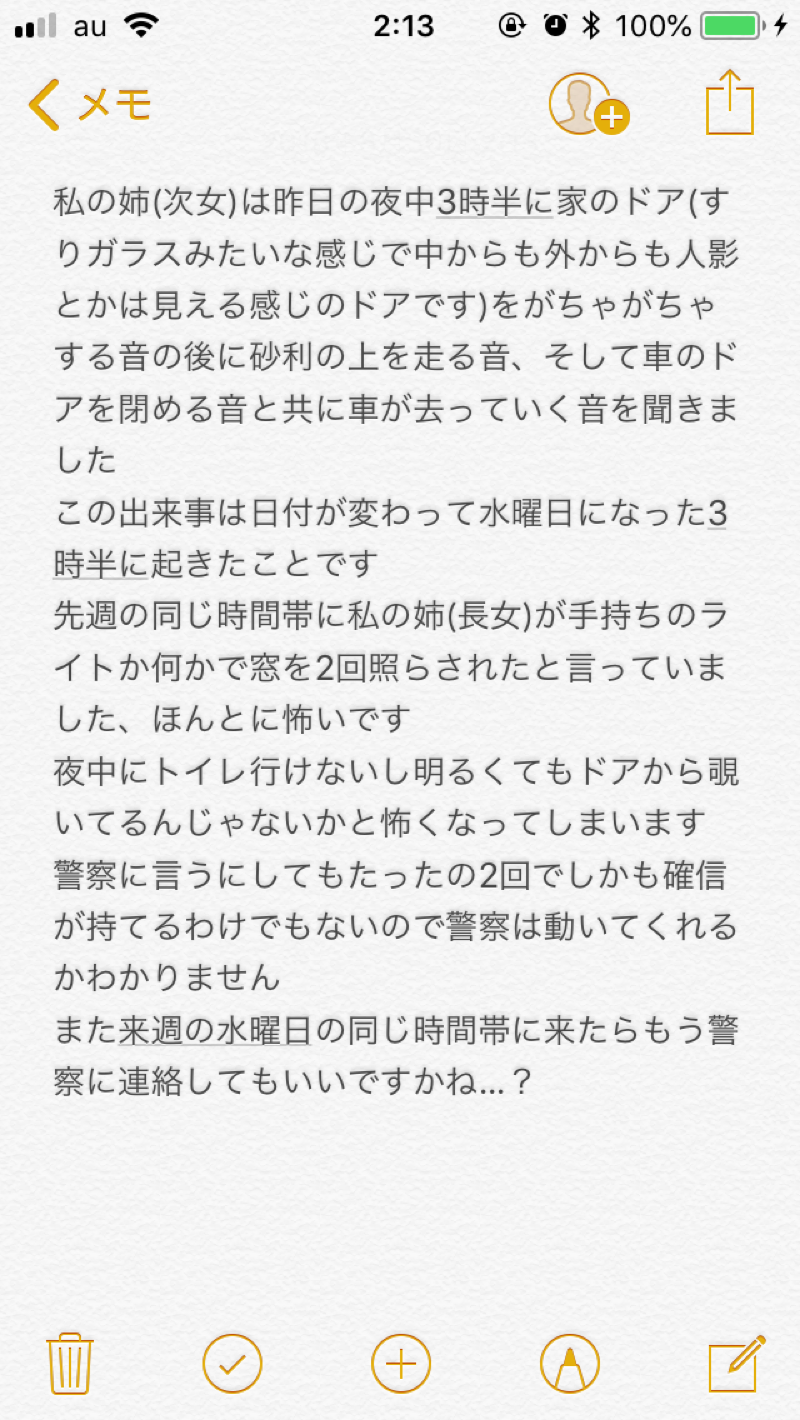
Task: Open the sketch drawing tool
Action: click(569, 1362)
